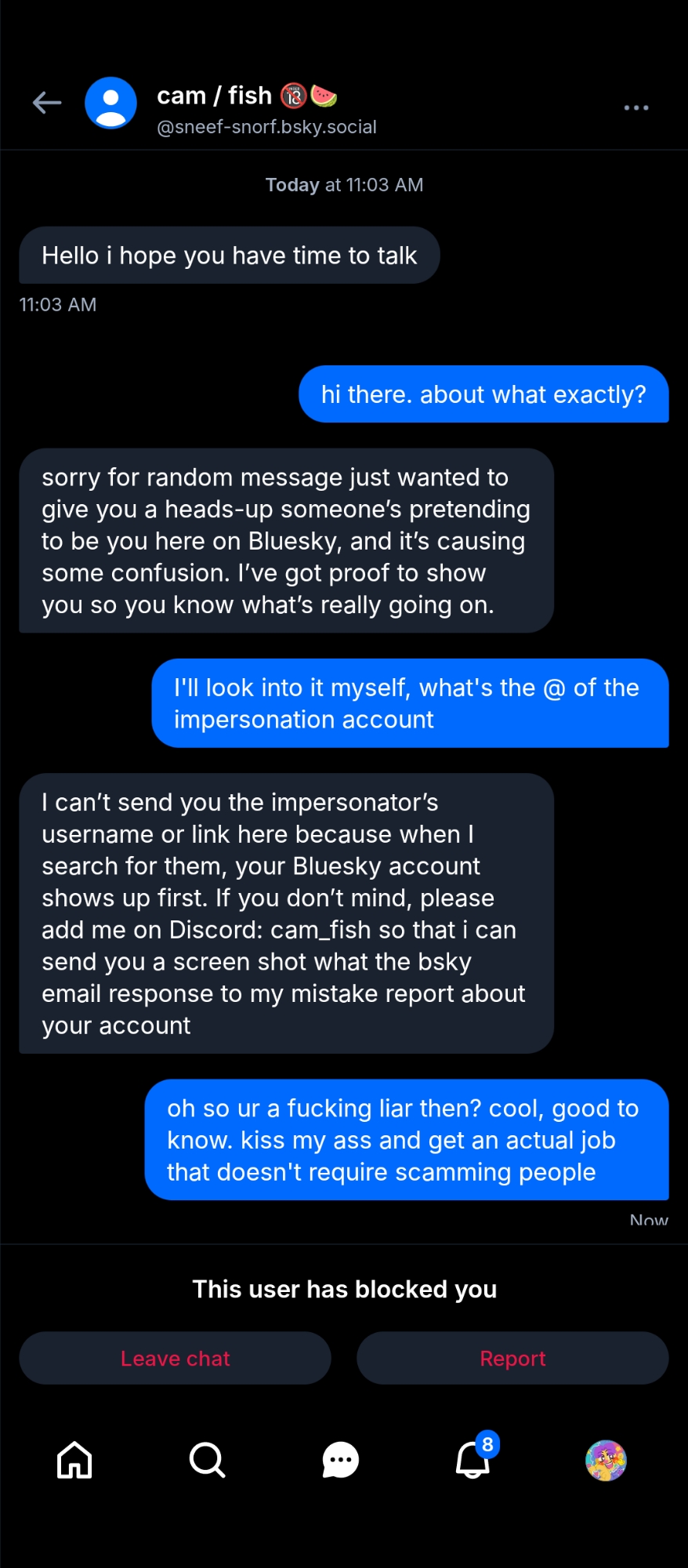
Task: Open the chat options overflow menu
Action: point(635,107)
